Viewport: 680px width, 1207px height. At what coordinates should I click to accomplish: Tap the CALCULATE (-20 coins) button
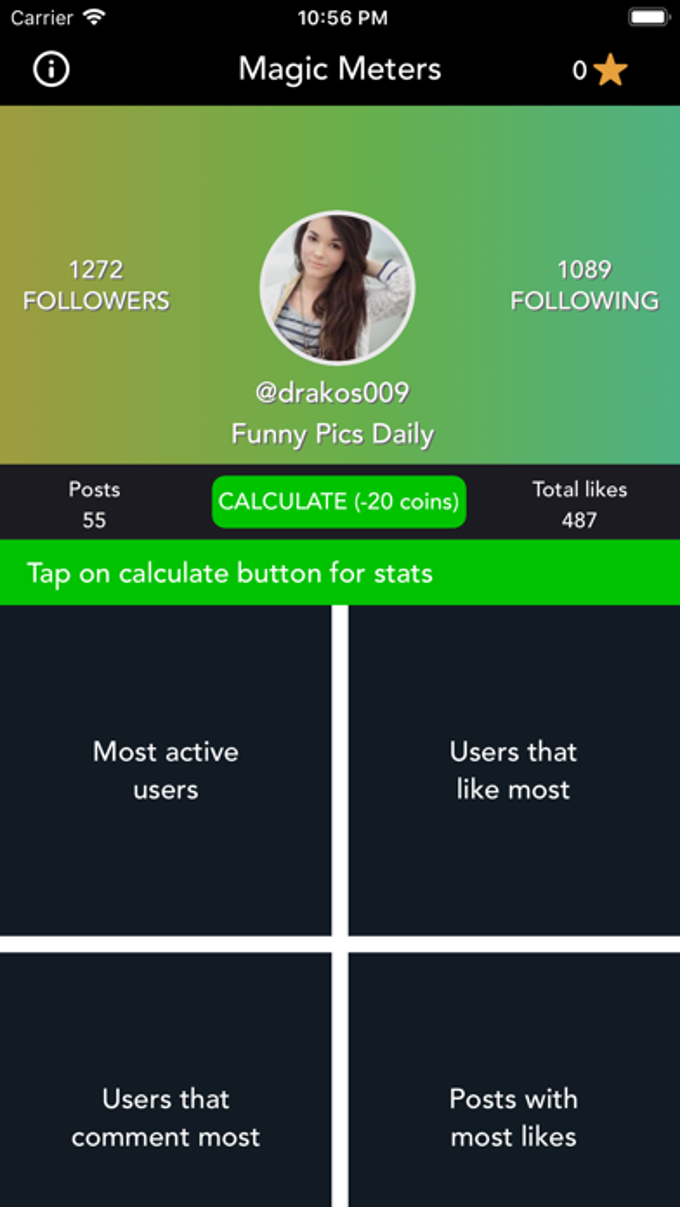point(339,502)
